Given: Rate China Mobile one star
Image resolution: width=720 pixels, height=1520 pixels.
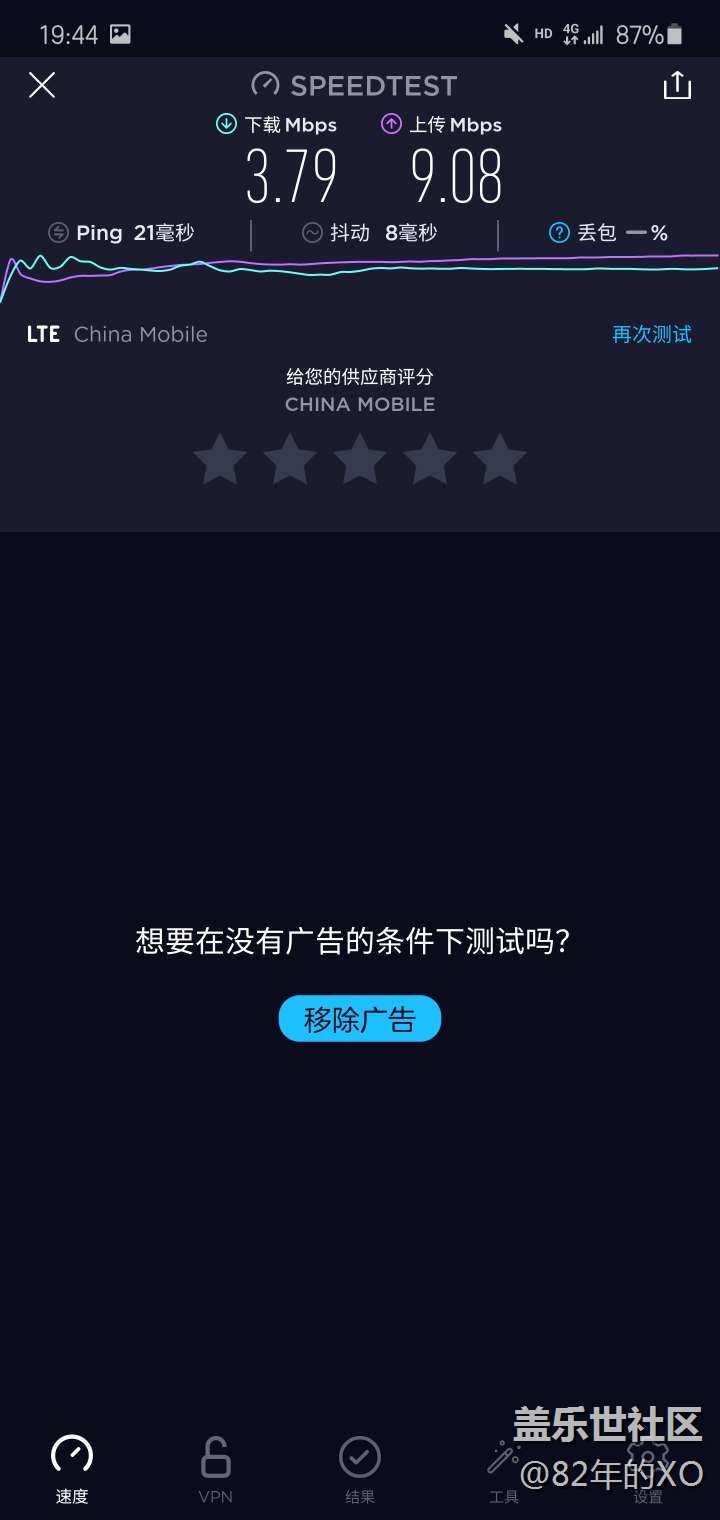Looking at the screenshot, I should point(219,461).
